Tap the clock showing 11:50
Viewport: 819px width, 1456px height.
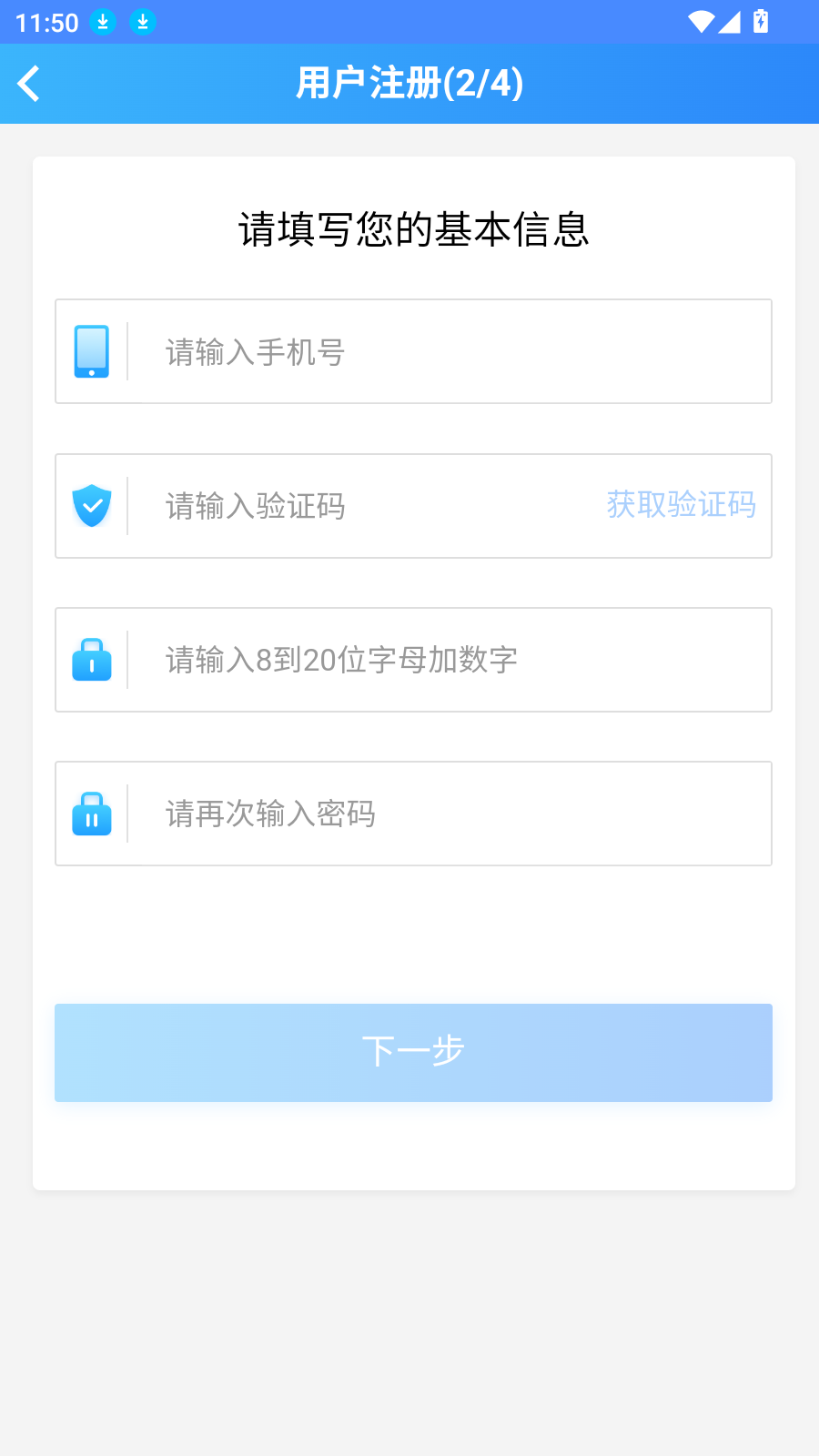[45, 22]
